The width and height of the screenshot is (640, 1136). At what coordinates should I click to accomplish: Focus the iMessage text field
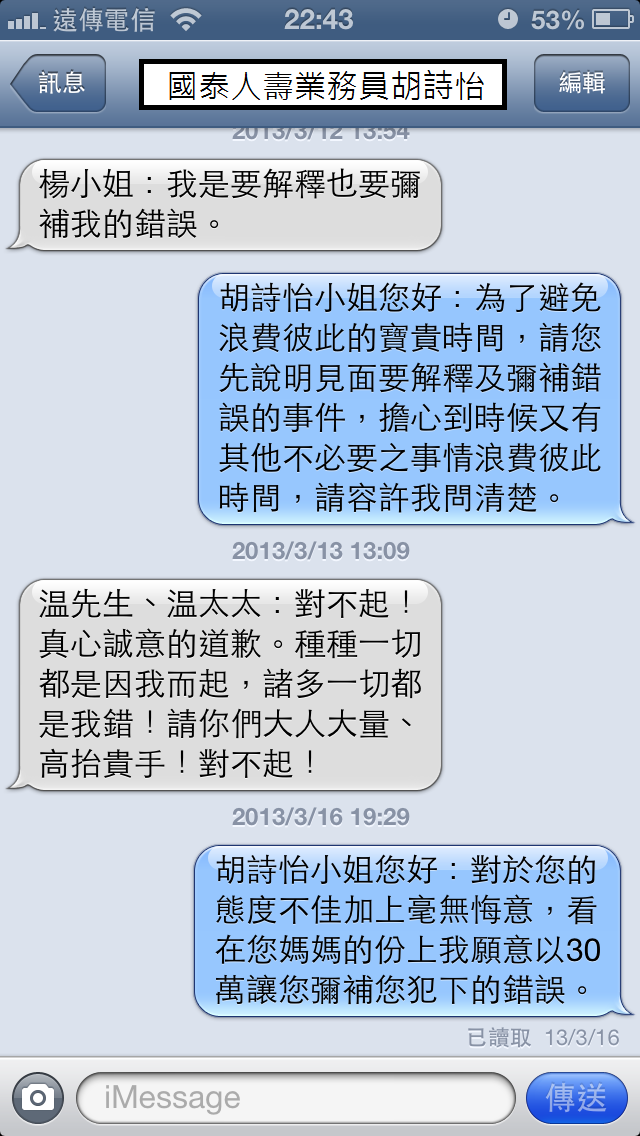click(x=295, y=1098)
